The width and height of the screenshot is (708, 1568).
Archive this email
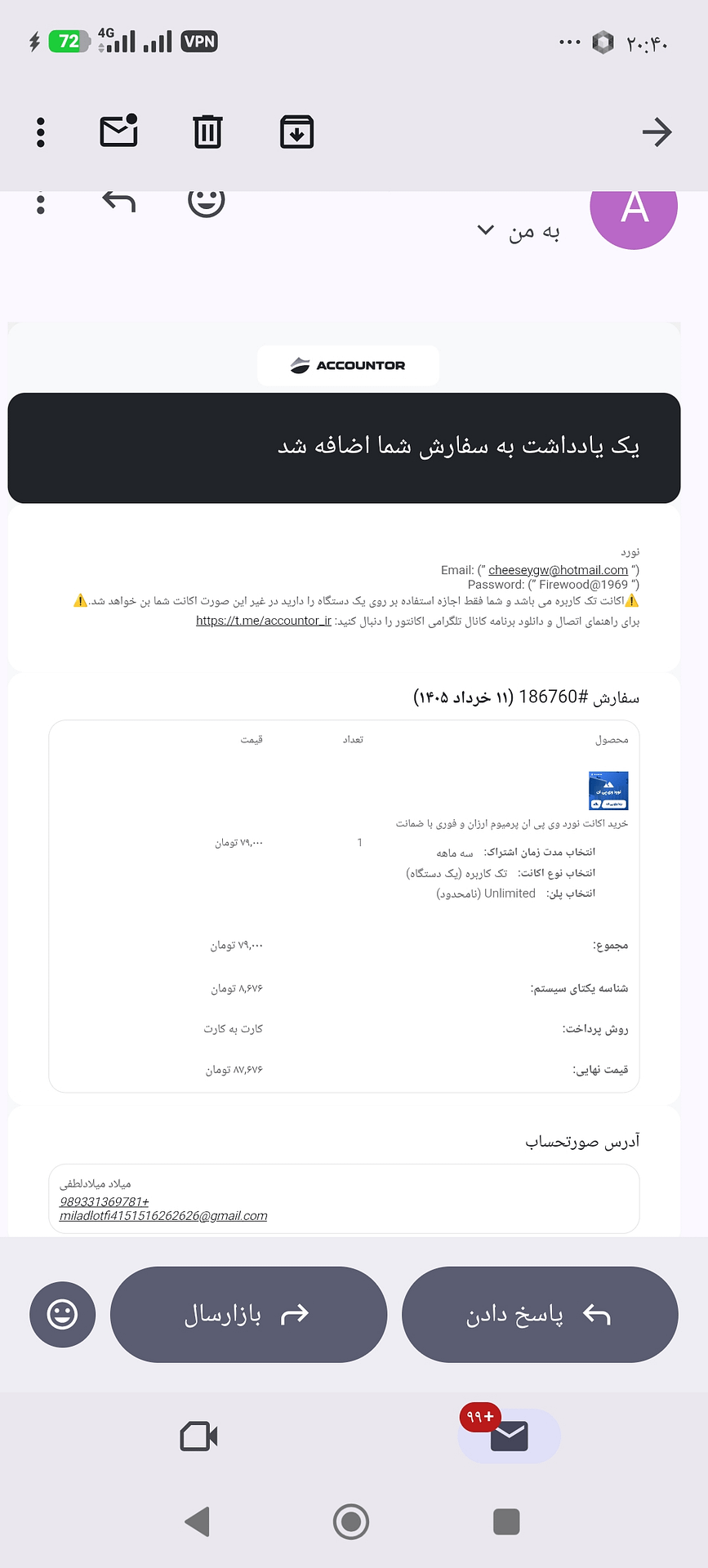[x=296, y=131]
